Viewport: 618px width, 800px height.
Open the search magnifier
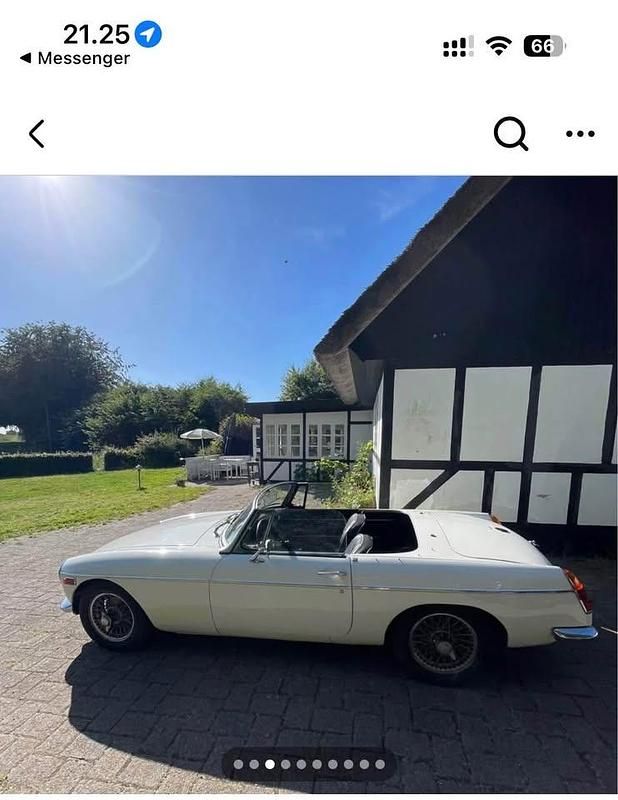[511, 133]
